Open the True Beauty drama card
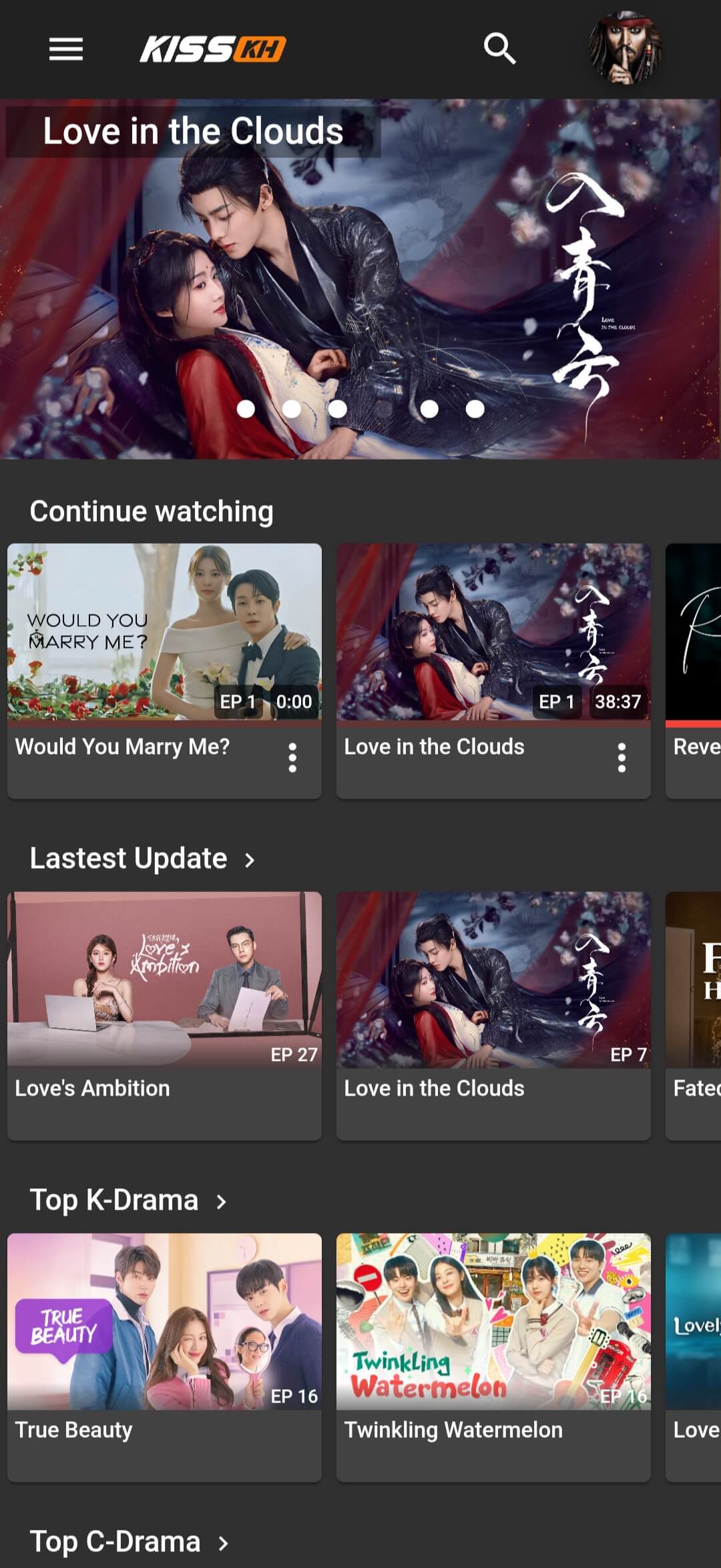The image size is (721, 1568). tap(164, 1322)
